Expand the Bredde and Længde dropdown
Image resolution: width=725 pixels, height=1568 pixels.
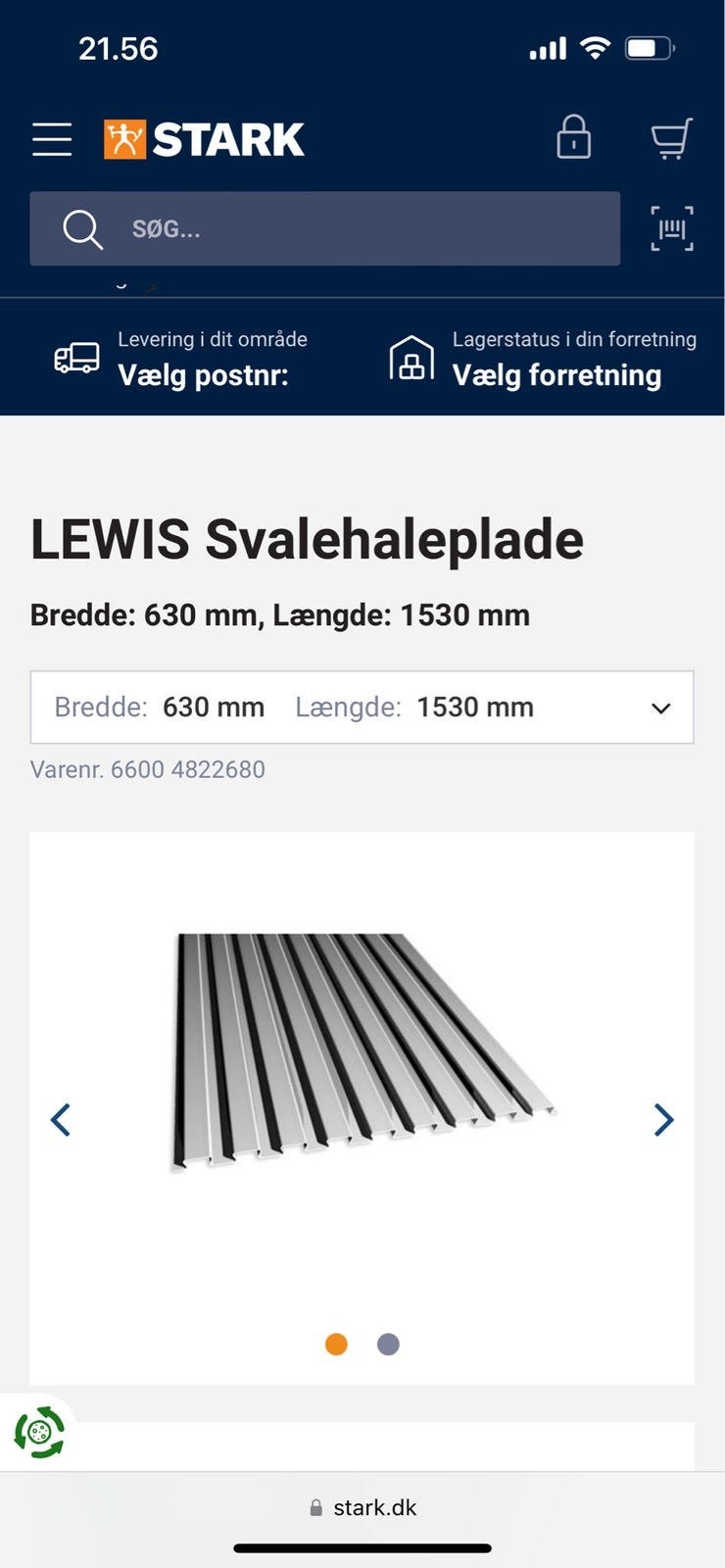click(660, 708)
